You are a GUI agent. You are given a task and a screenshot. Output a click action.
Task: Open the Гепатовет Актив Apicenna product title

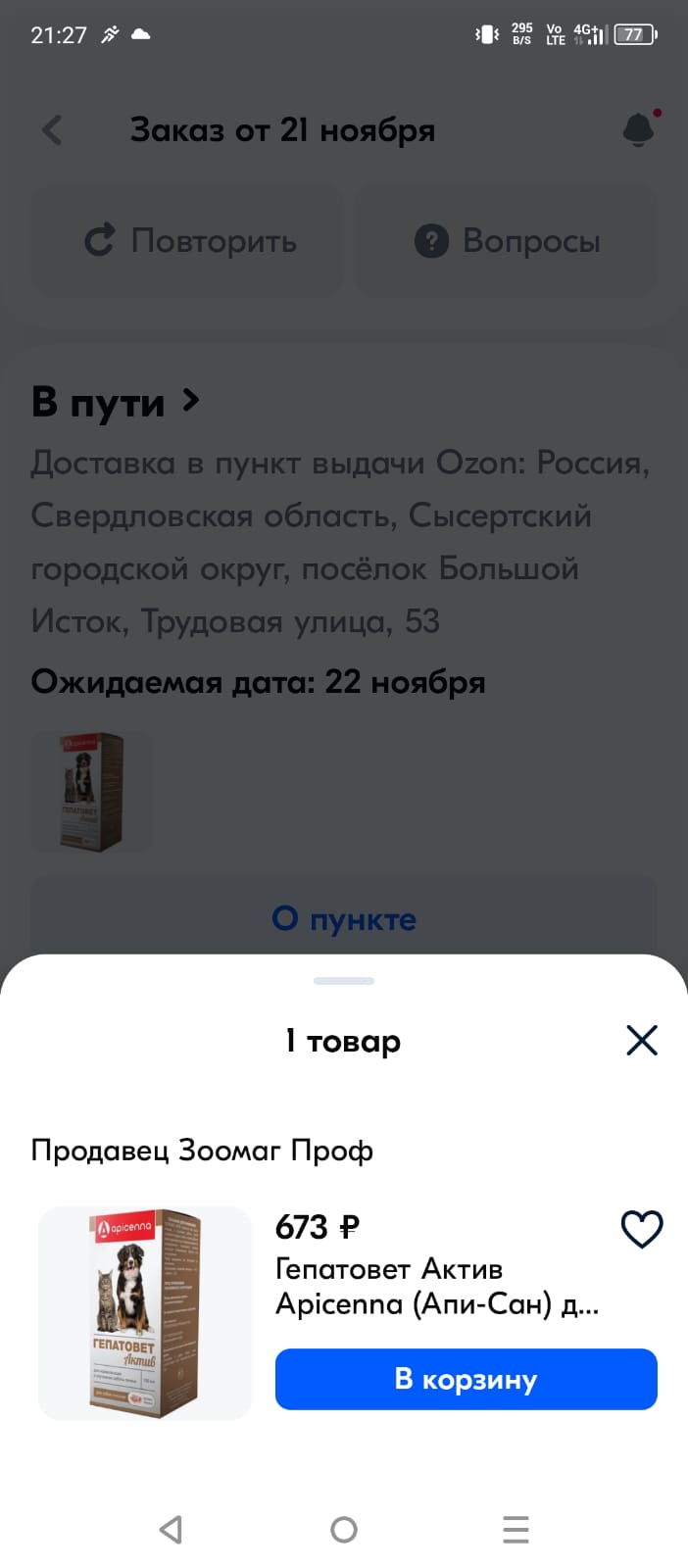(437, 1287)
